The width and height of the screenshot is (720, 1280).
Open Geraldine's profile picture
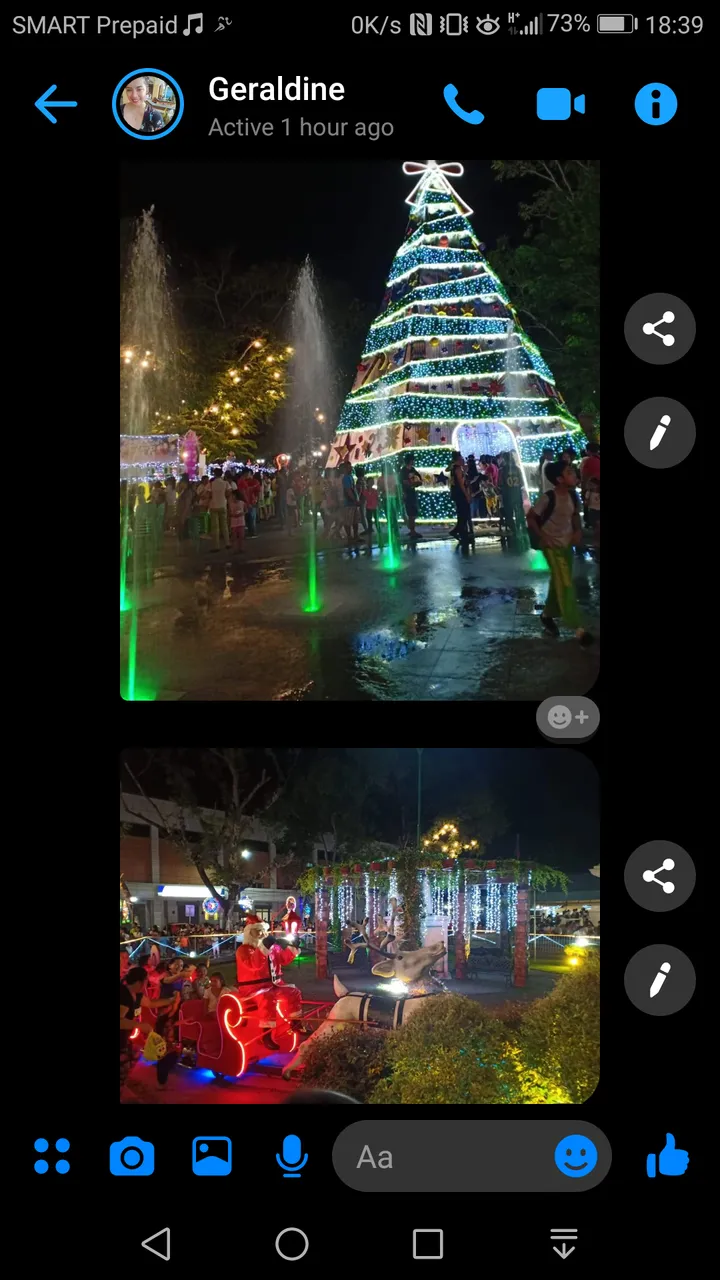[x=148, y=104]
